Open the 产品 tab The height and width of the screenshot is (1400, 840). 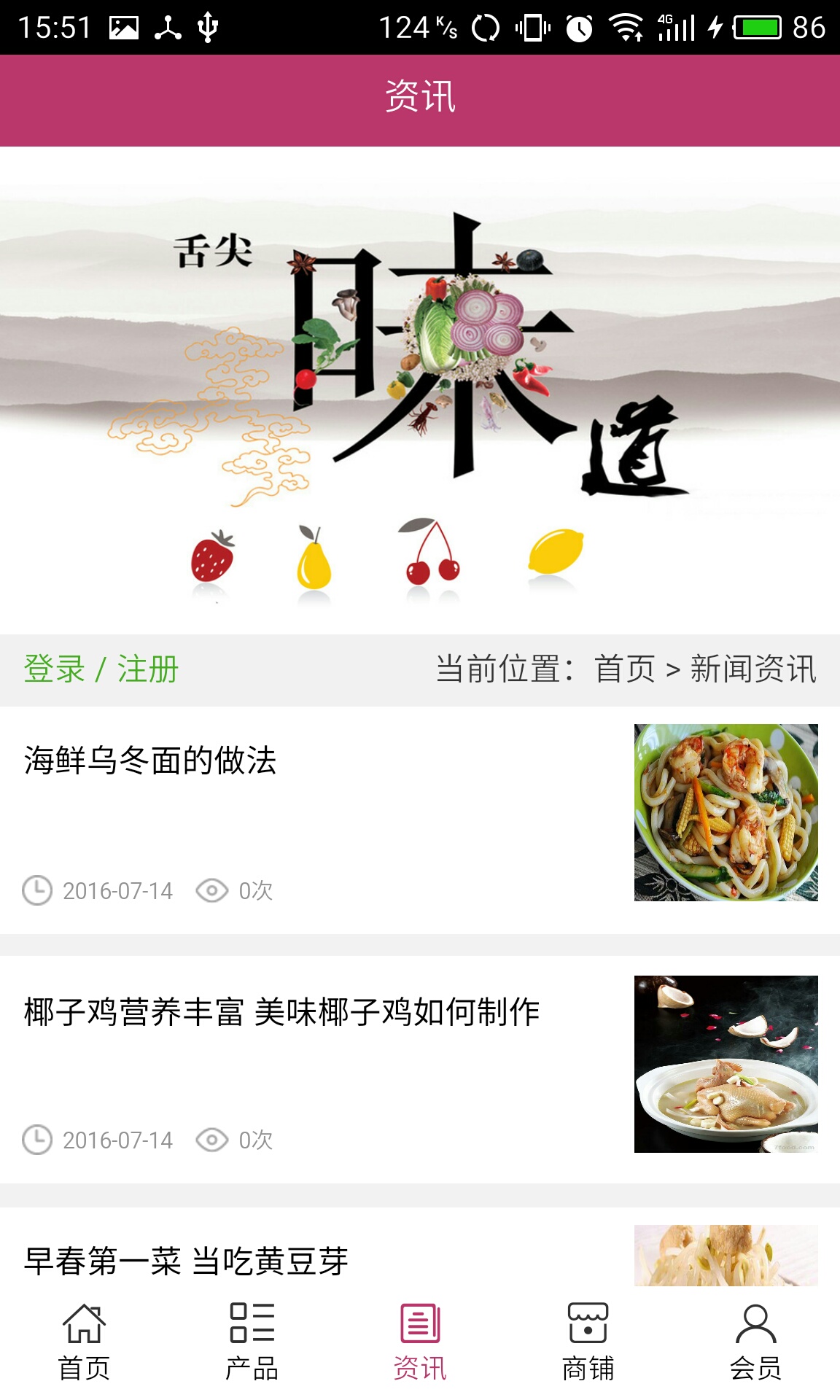pos(252,1342)
